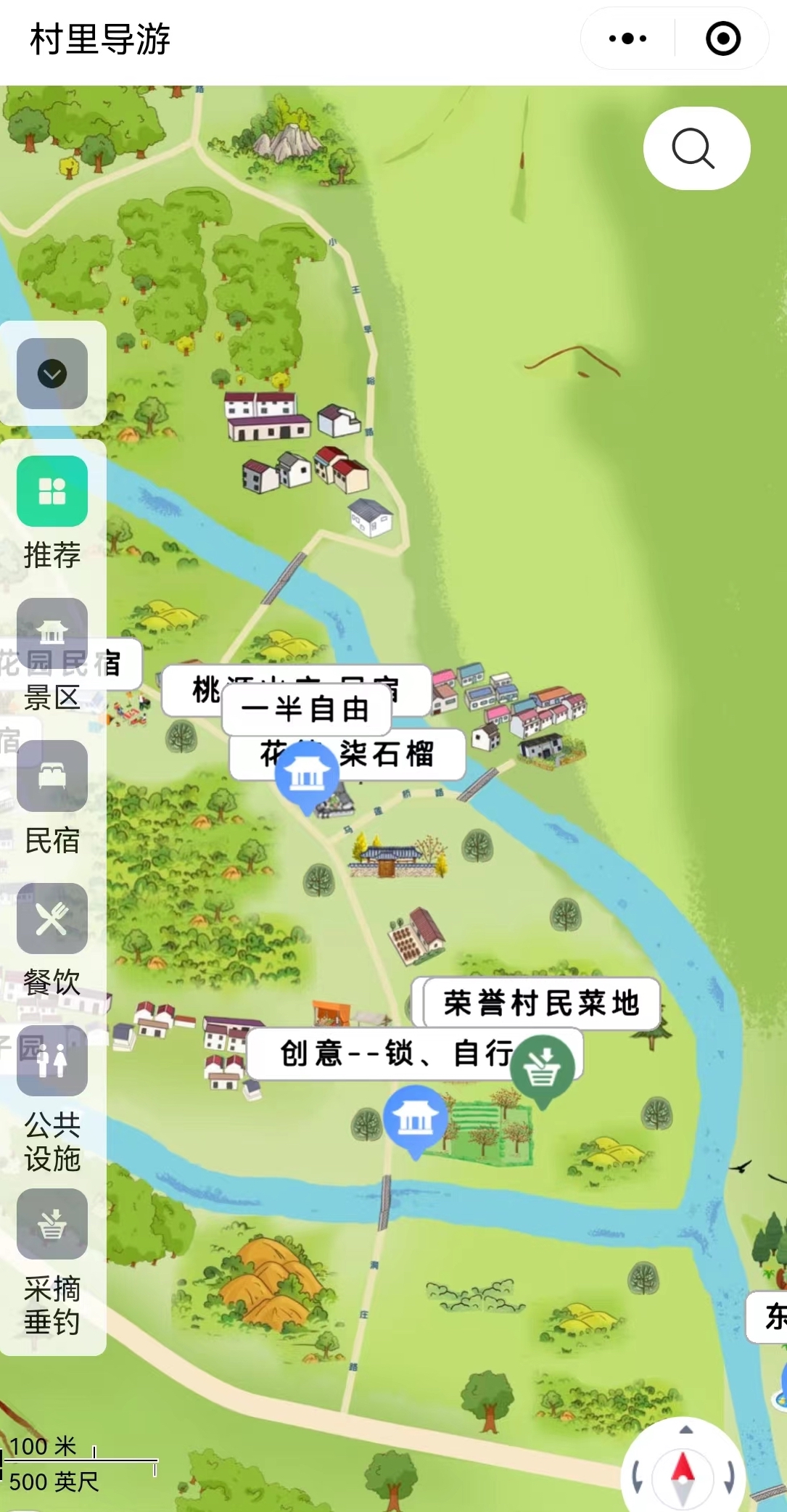Open the map search button
This screenshot has width=787, height=1512.
pyautogui.click(x=696, y=148)
